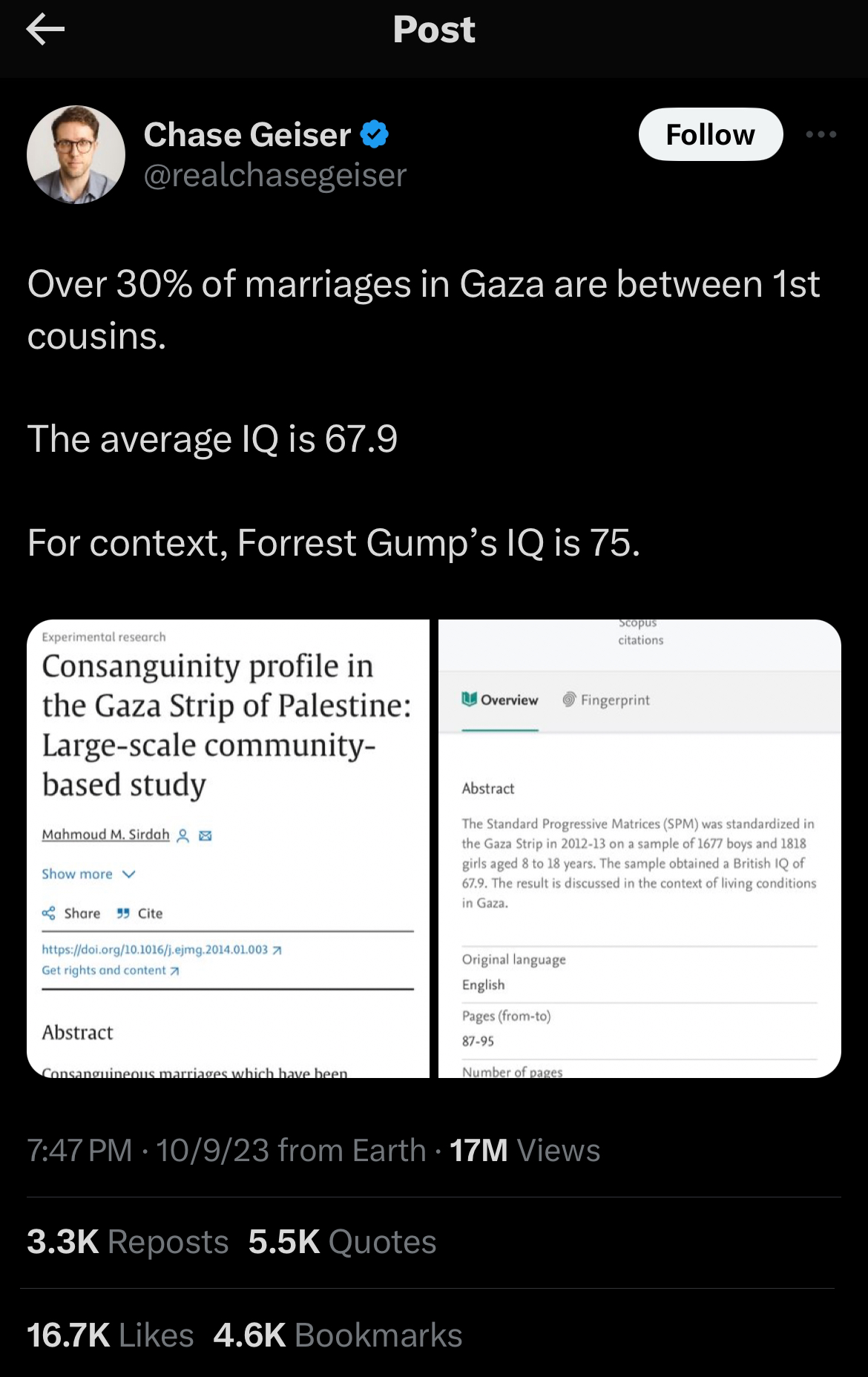
Task: Open the @realchasegeiser profile name
Action: click(274, 176)
